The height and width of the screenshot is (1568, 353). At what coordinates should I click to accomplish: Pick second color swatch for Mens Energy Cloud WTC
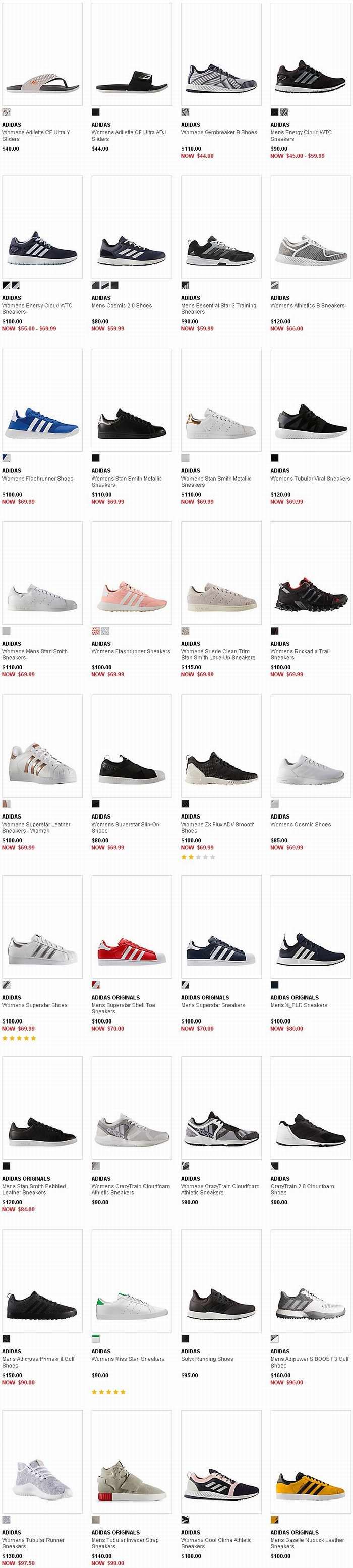point(284,113)
